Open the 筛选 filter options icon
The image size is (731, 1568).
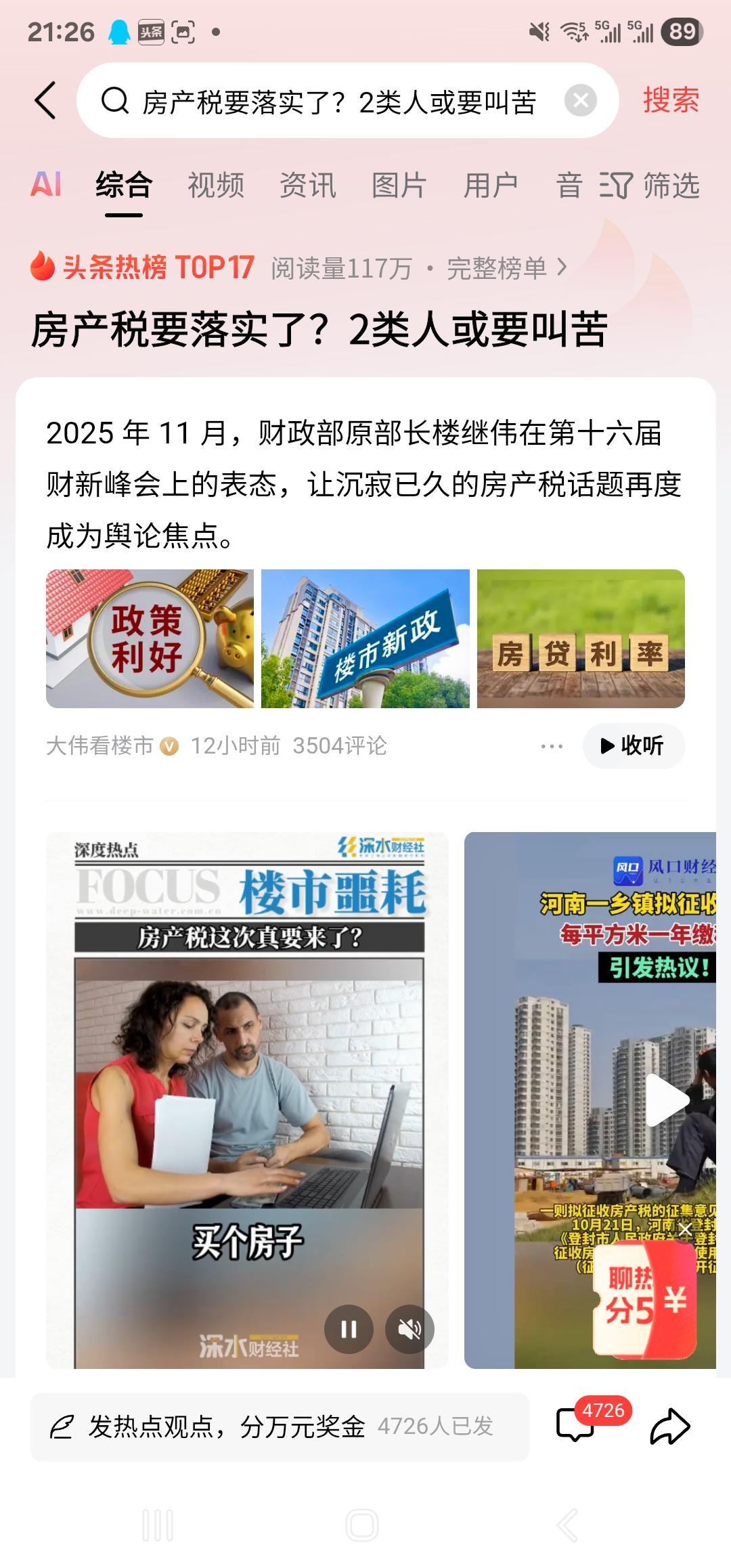[x=617, y=187]
